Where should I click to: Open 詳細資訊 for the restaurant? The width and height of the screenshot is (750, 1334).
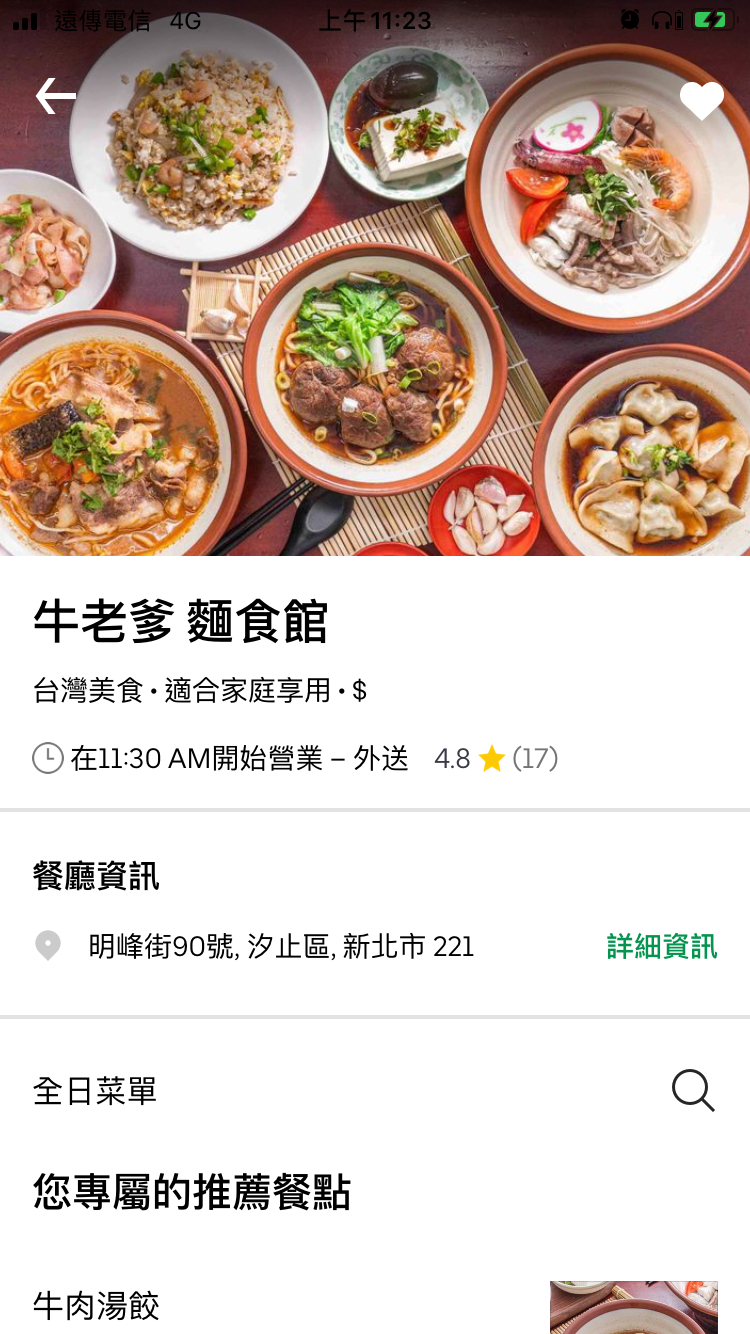point(661,946)
